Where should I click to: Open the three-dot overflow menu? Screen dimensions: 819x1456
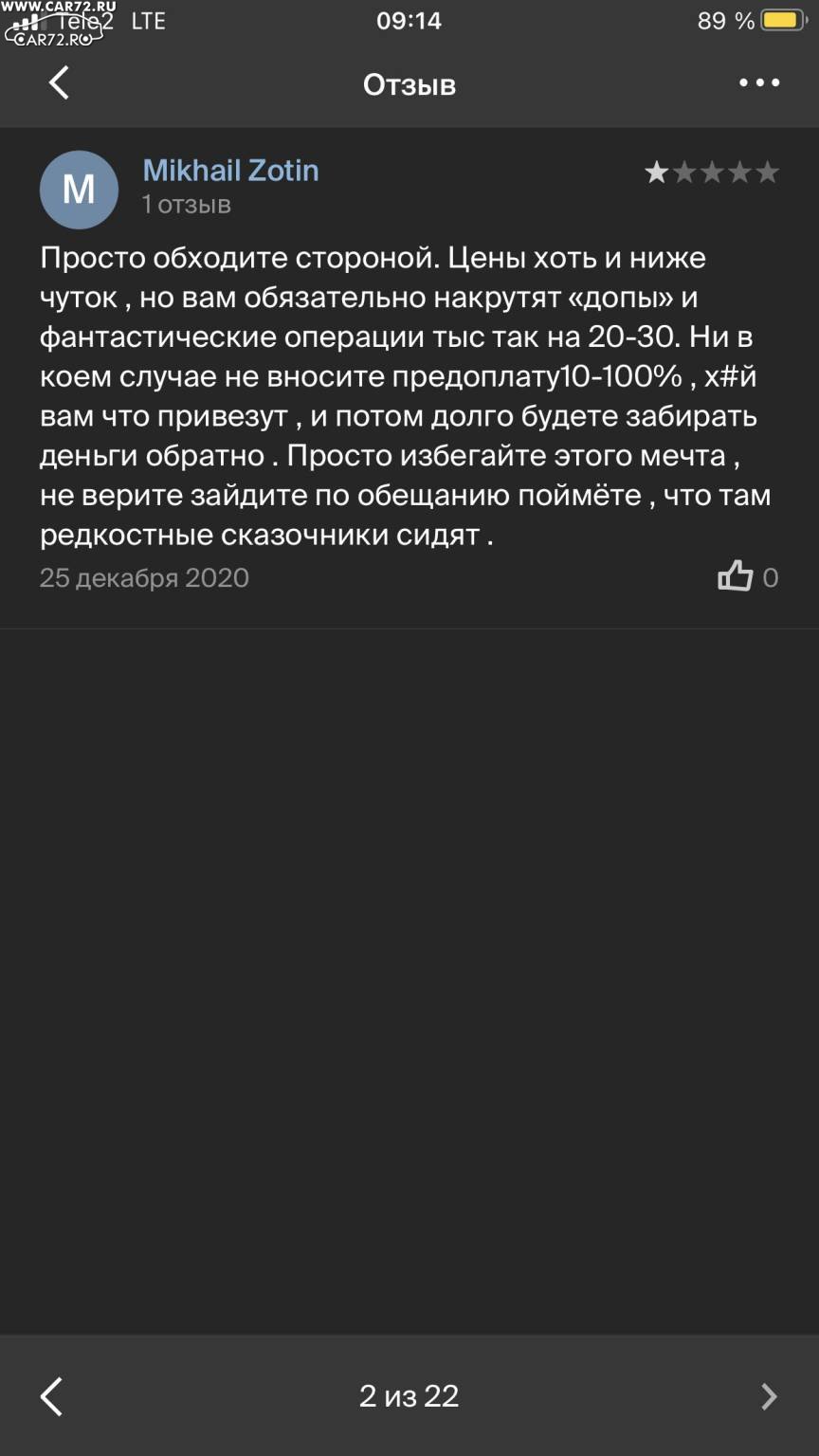(759, 83)
